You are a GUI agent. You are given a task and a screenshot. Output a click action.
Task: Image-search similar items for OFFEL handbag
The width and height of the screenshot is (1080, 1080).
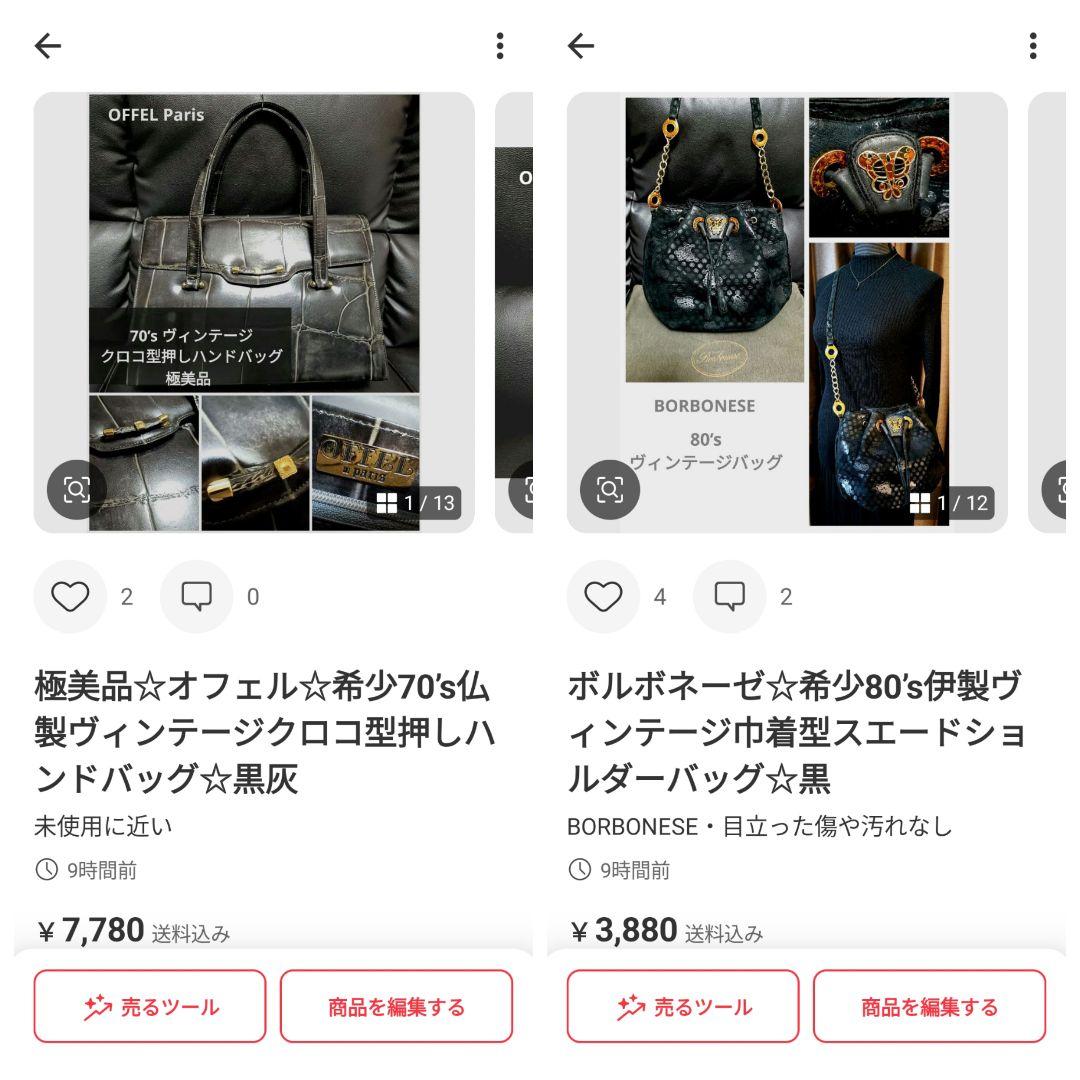click(77, 489)
